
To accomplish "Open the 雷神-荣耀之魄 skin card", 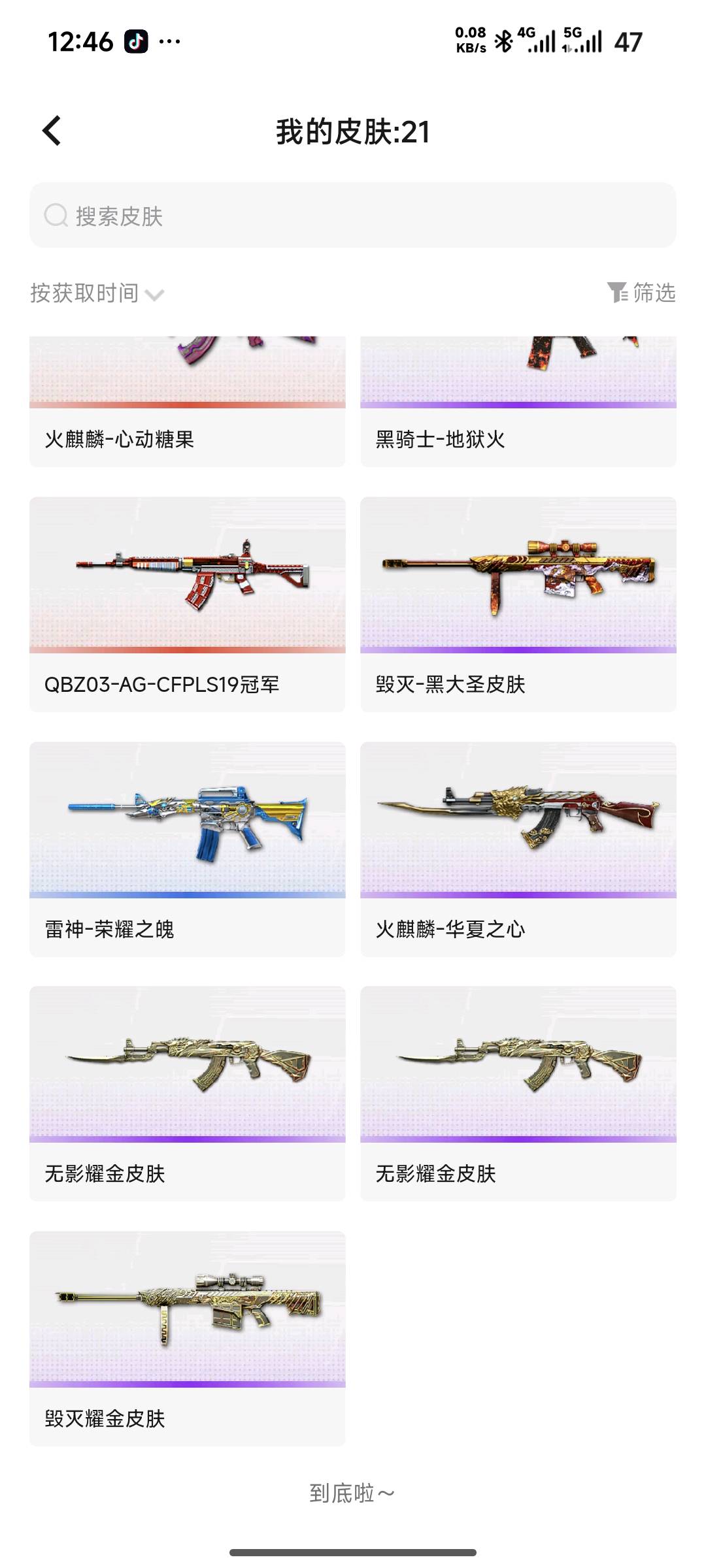I will [187, 849].
